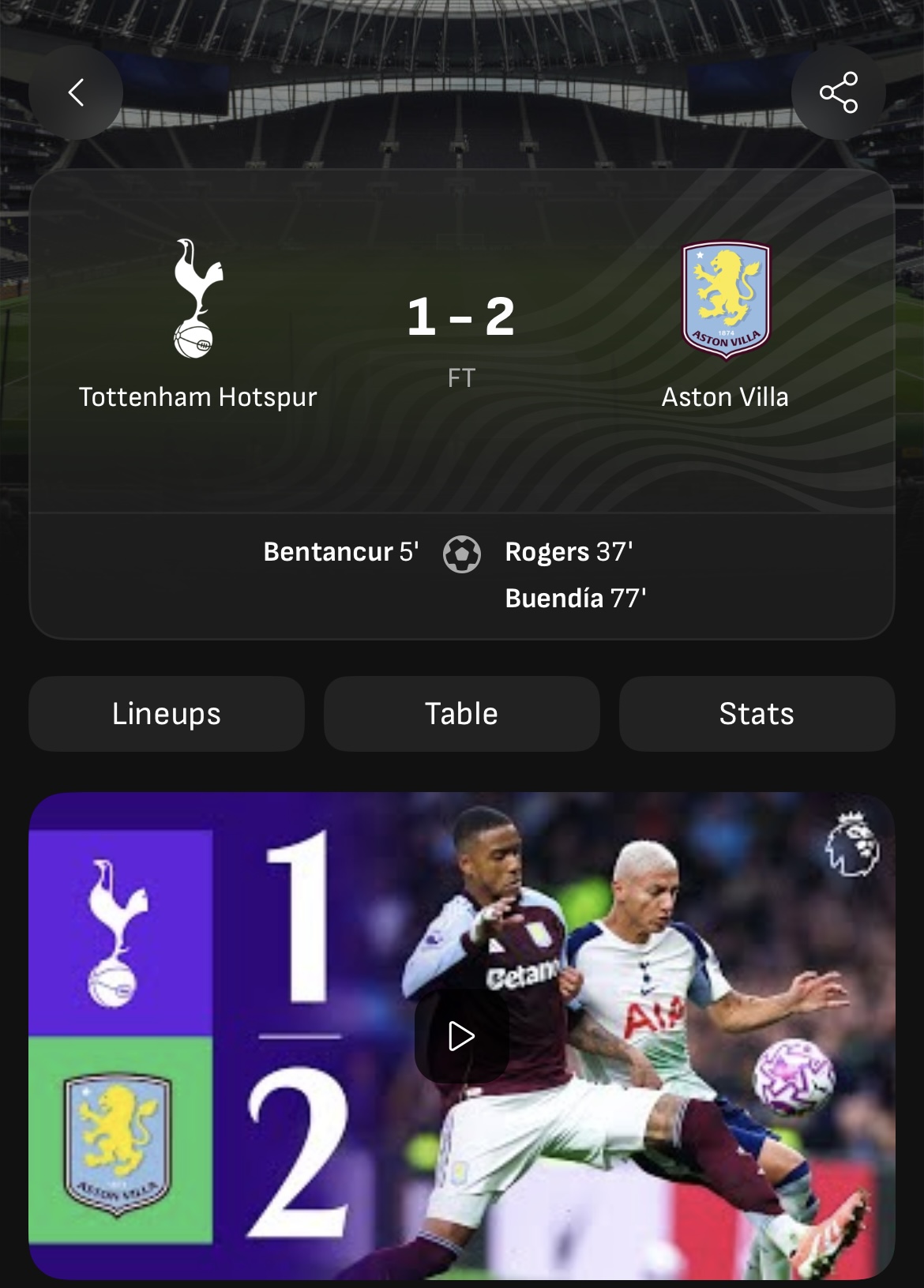Viewport: 924px width, 1288px height.
Task: Open the Aston Villa team page
Action: pos(725,324)
